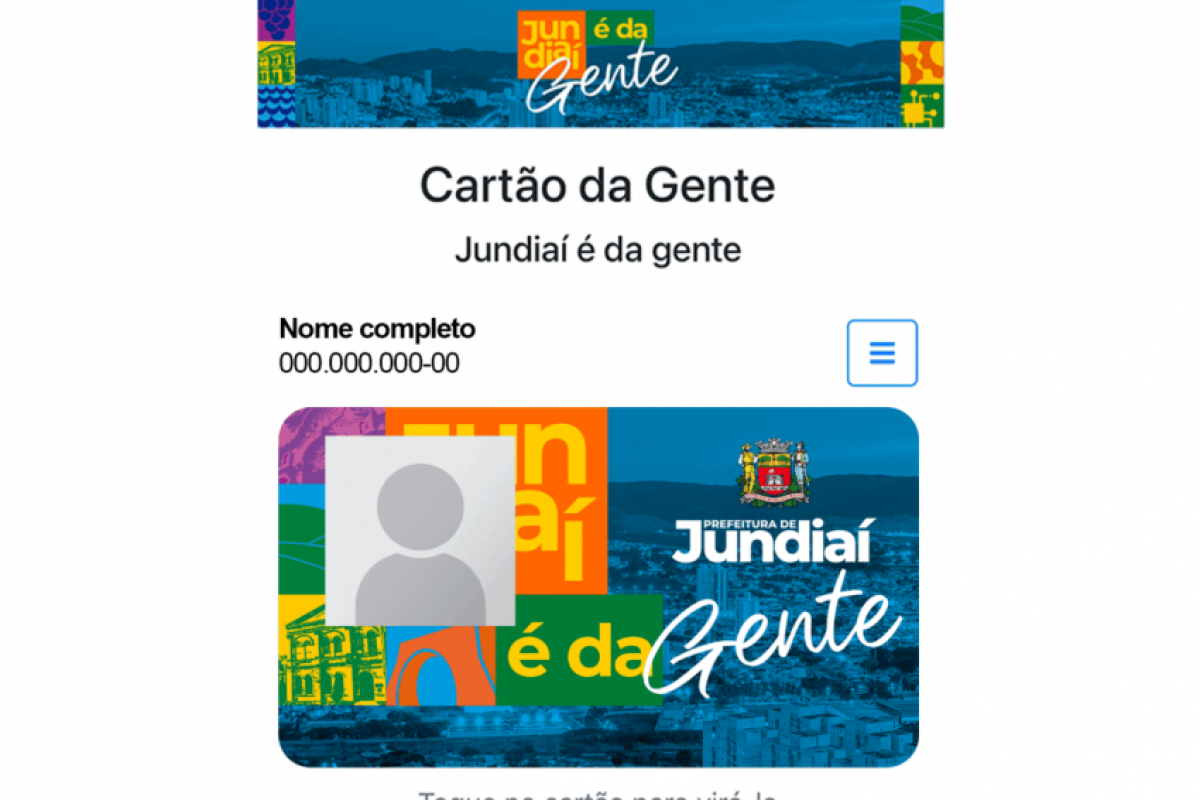Open the hamburger menu button
The height and width of the screenshot is (800, 1200).
pos(882,353)
